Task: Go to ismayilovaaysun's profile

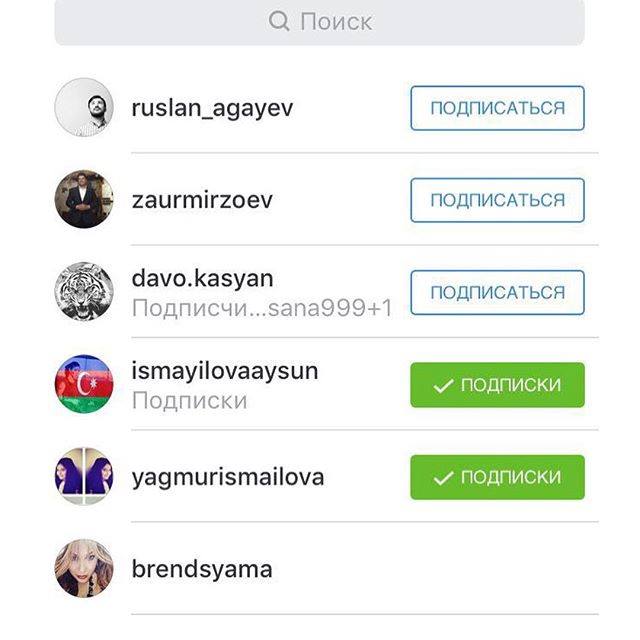Action: [x=224, y=372]
